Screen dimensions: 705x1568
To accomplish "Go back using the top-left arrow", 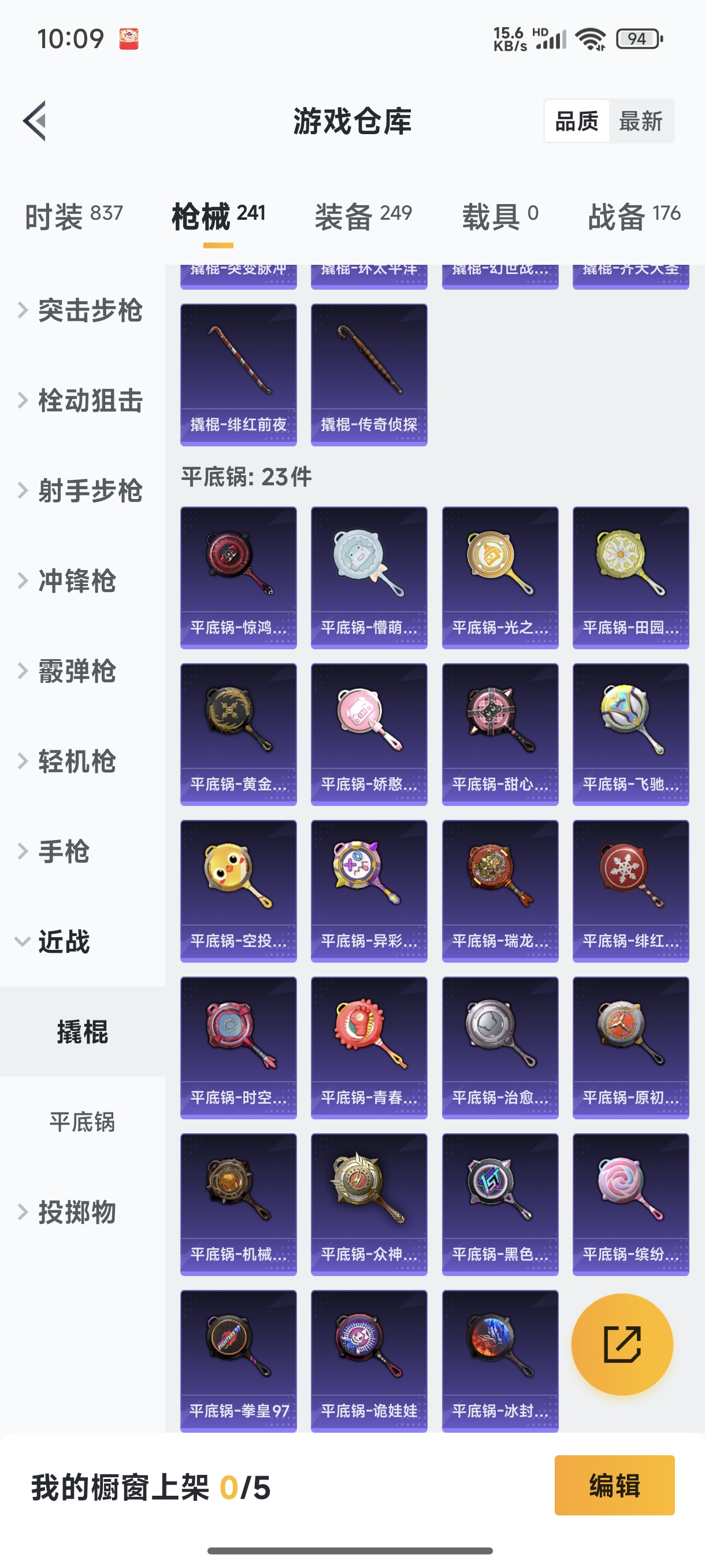I will [x=35, y=120].
